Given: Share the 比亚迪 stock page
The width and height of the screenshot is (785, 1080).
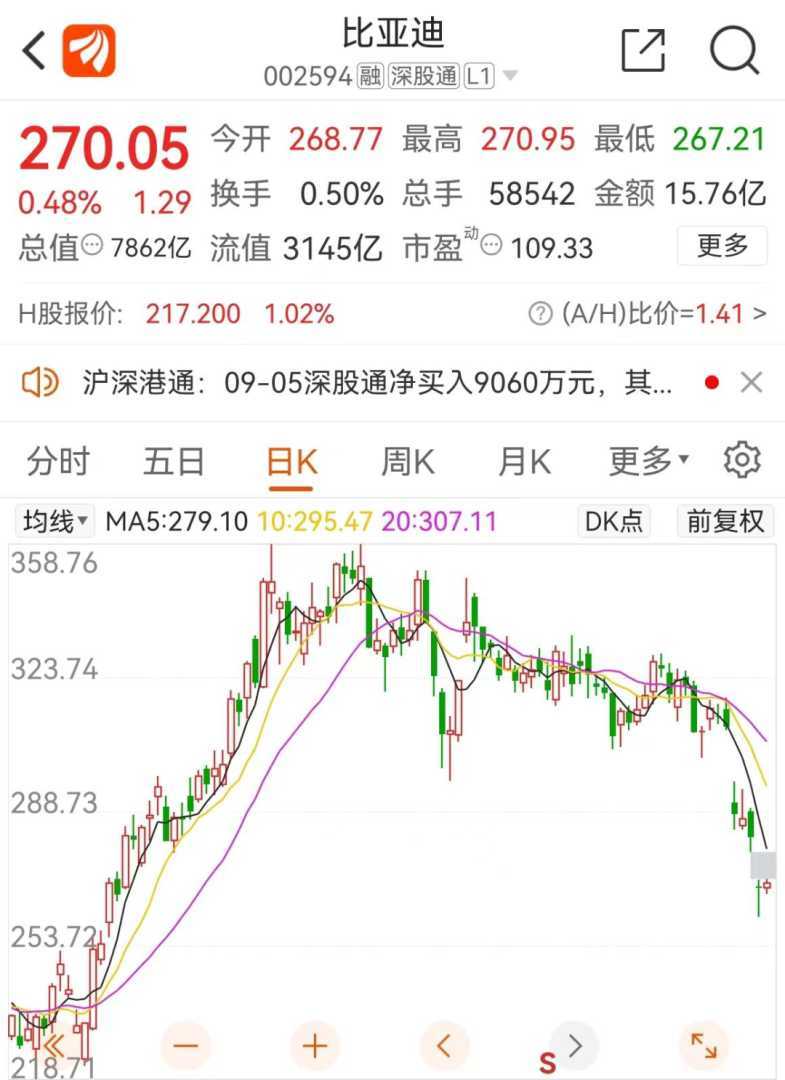Looking at the screenshot, I should pos(643,50).
